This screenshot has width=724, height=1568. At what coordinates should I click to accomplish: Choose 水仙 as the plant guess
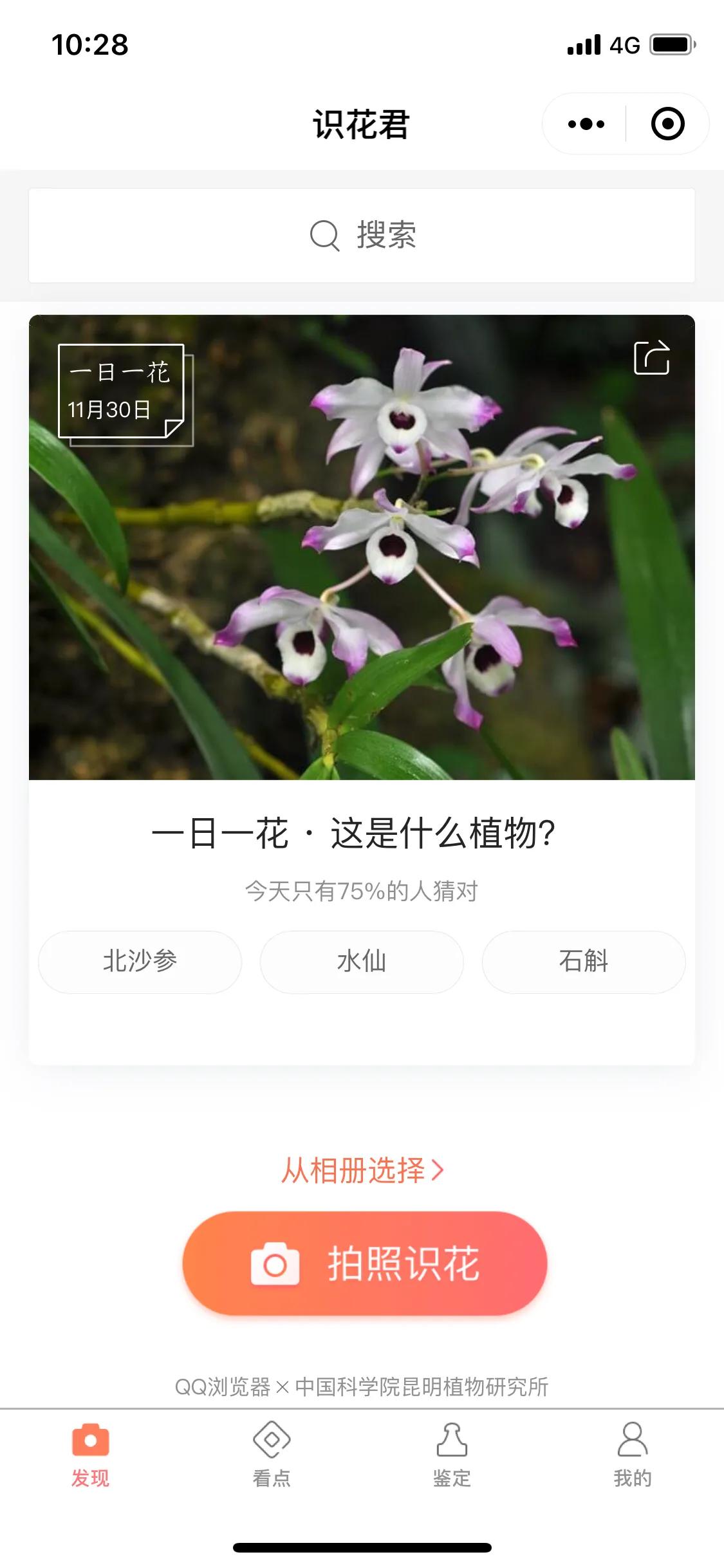[362, 962]
